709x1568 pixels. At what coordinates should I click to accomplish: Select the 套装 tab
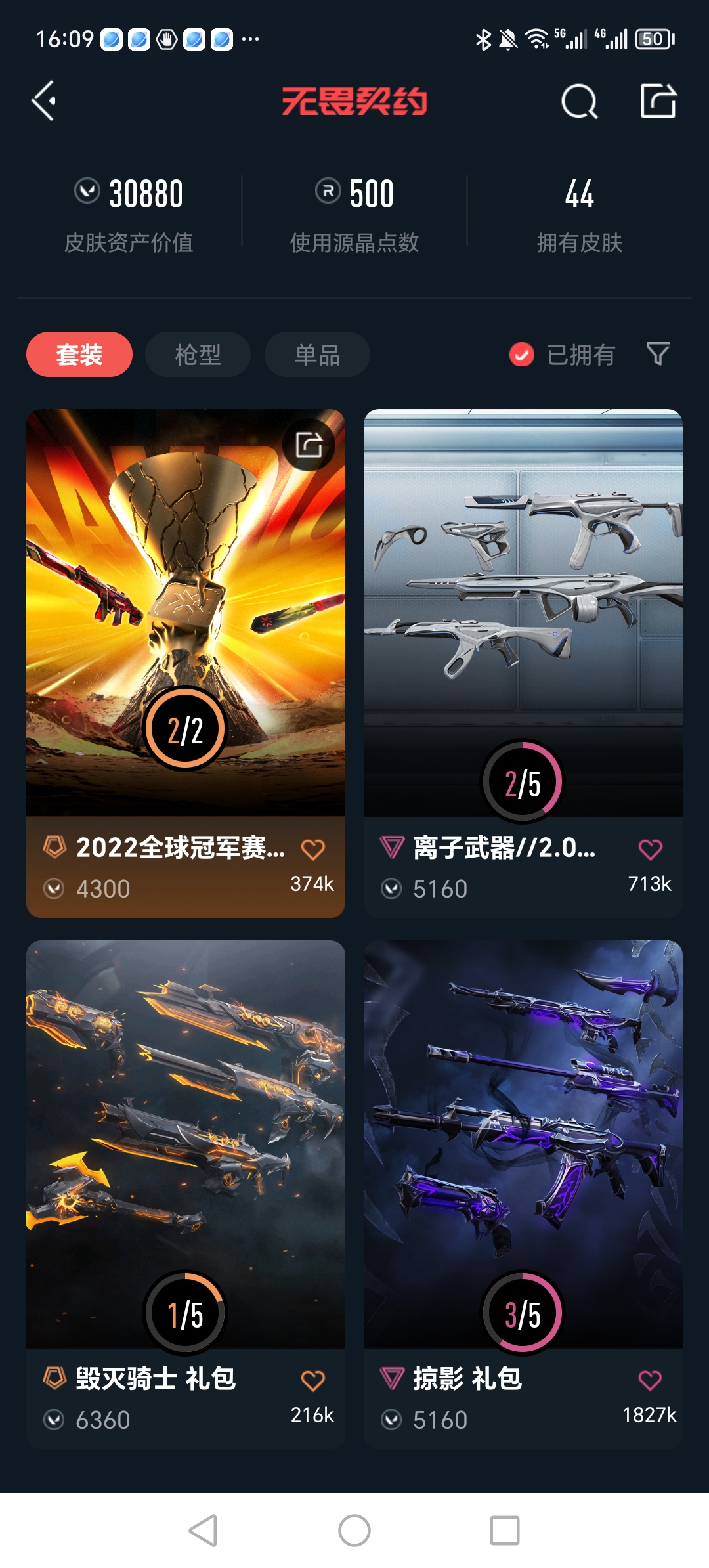click(79, 355)
